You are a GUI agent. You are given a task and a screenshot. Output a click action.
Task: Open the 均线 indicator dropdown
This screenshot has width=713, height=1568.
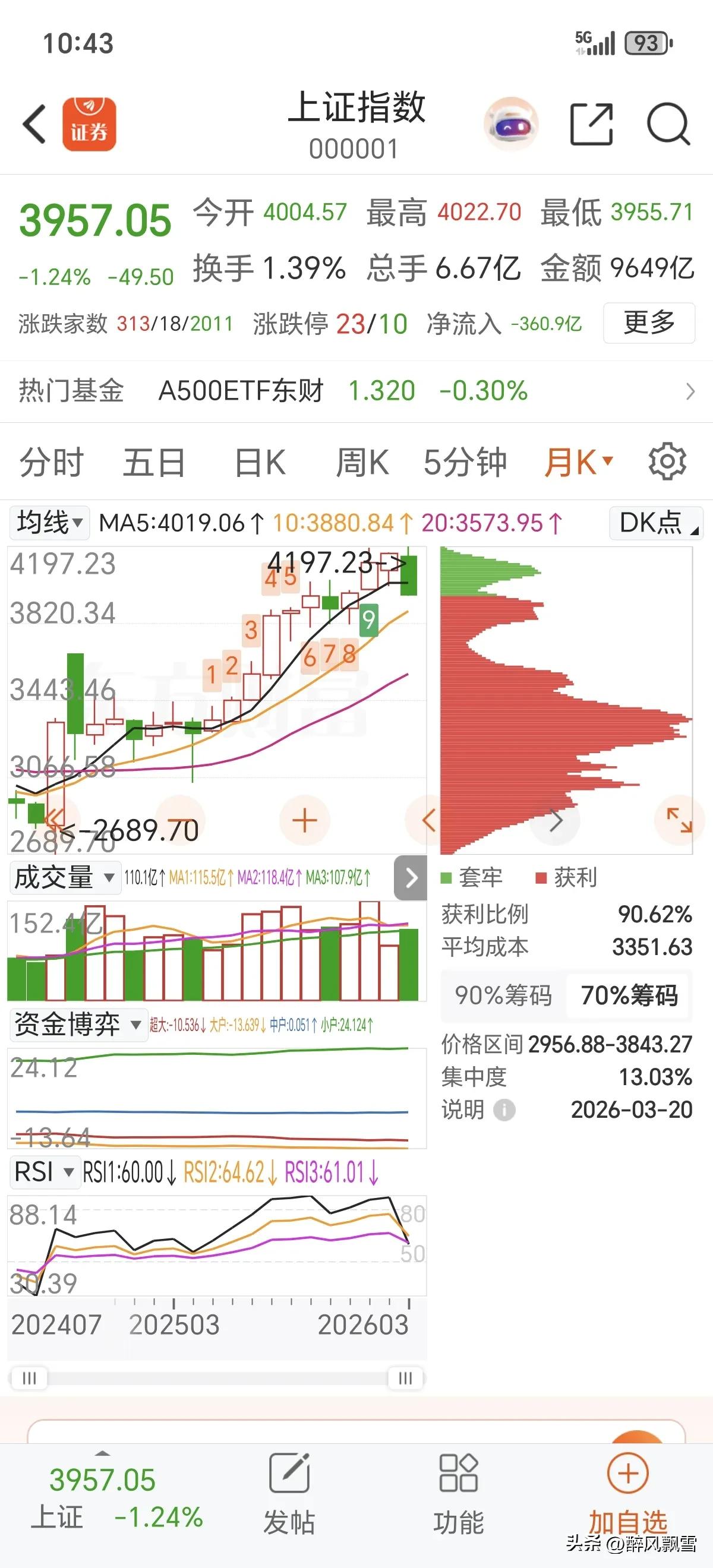pos(49,522)
